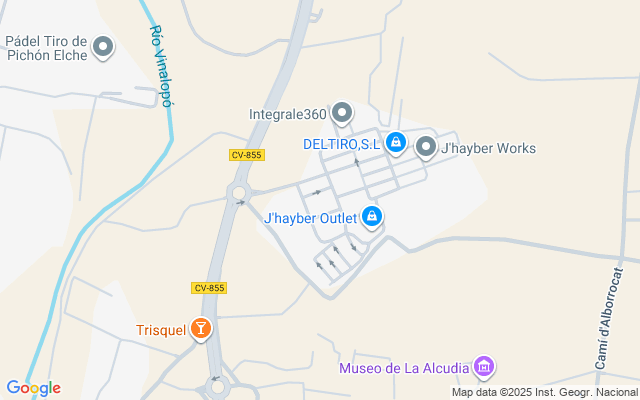Open the J'hayber Outlet shop marker

tap(373, 215)
